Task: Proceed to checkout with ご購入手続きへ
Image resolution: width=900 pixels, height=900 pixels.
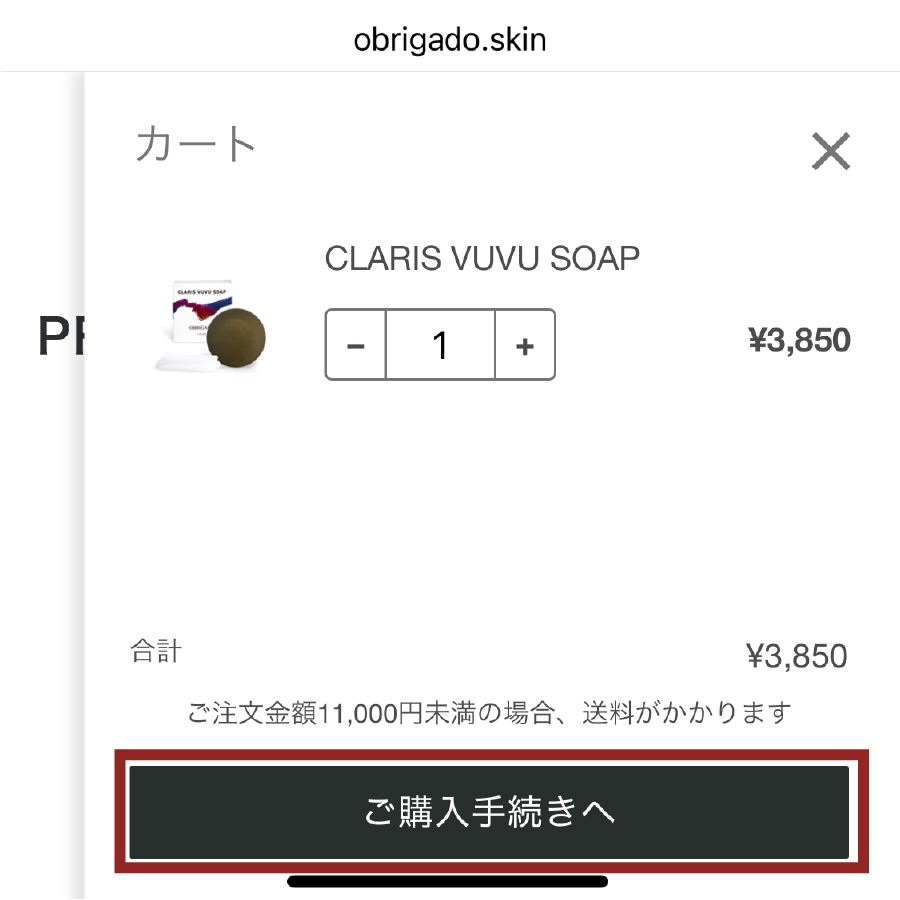Action: tap(489, 812)
